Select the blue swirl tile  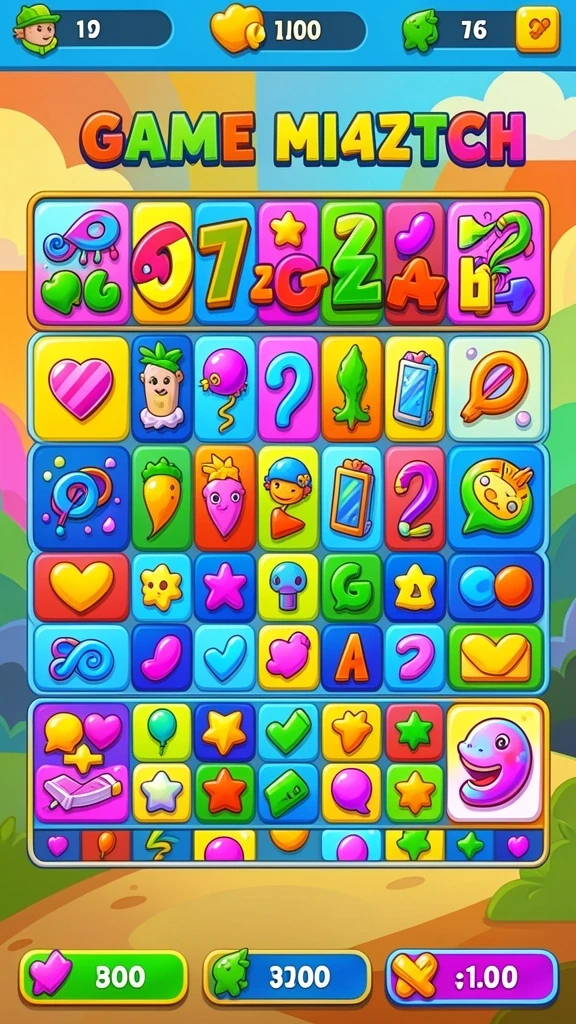click(82, 658)
